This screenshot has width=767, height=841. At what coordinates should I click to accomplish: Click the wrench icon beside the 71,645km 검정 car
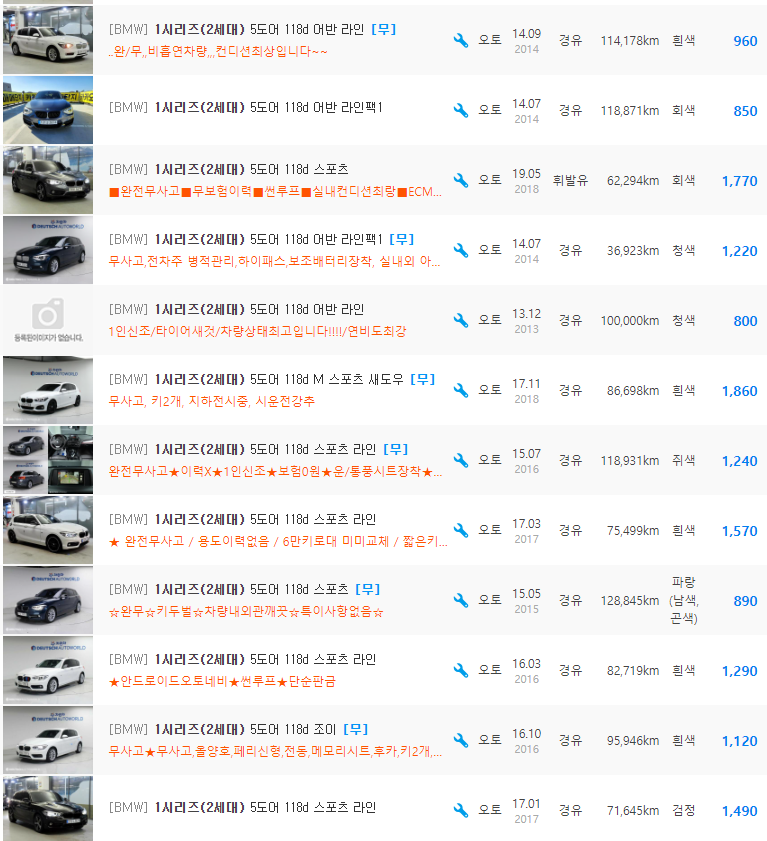(460, 811)
